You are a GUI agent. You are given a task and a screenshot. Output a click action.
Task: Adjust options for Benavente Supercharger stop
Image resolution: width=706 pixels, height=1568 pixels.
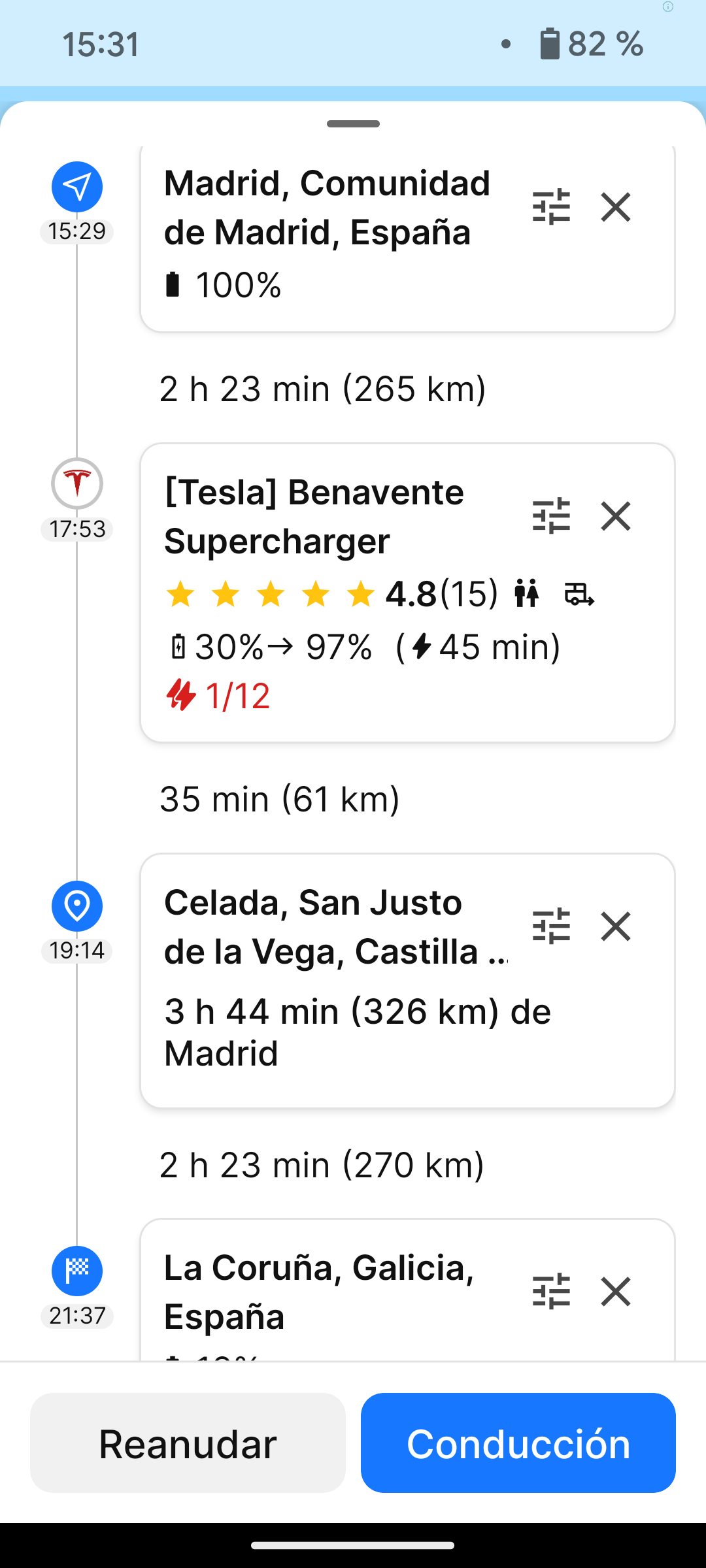551,516
